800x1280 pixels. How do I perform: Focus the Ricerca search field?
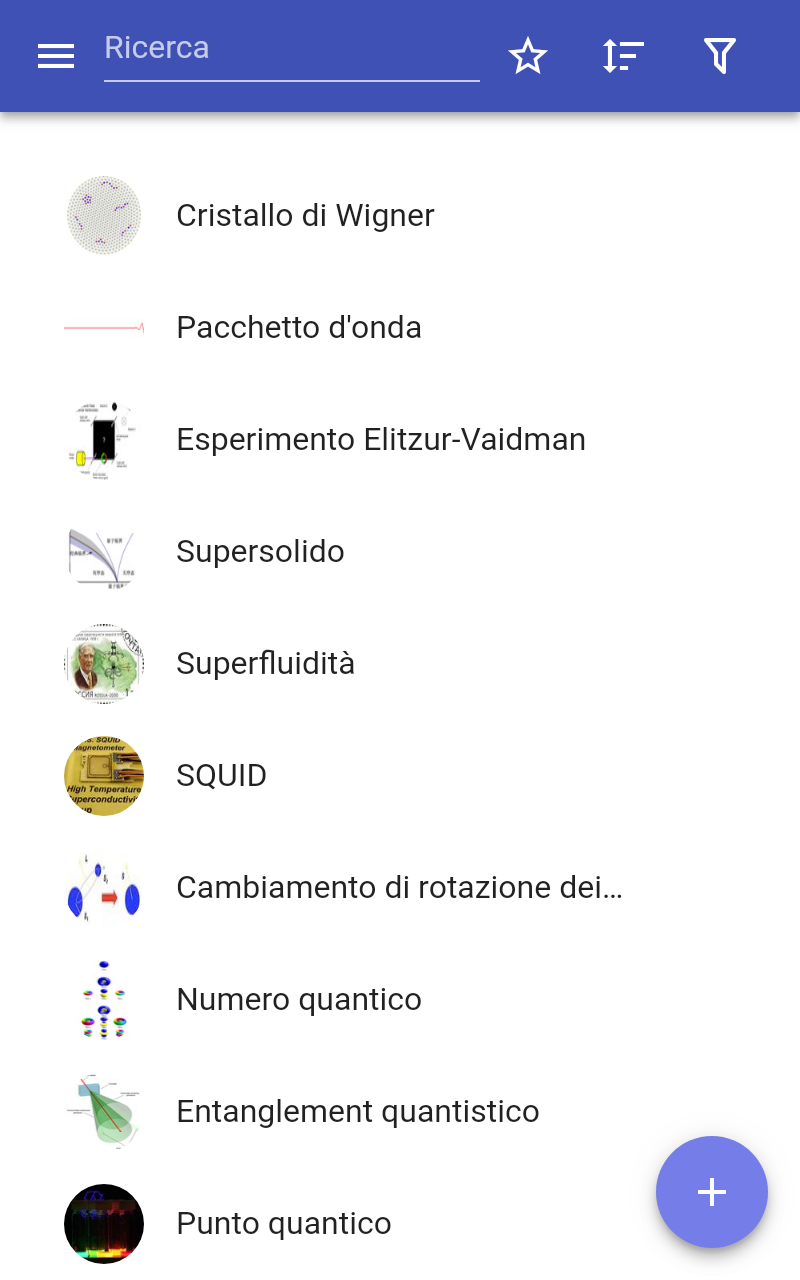(291, 50)
